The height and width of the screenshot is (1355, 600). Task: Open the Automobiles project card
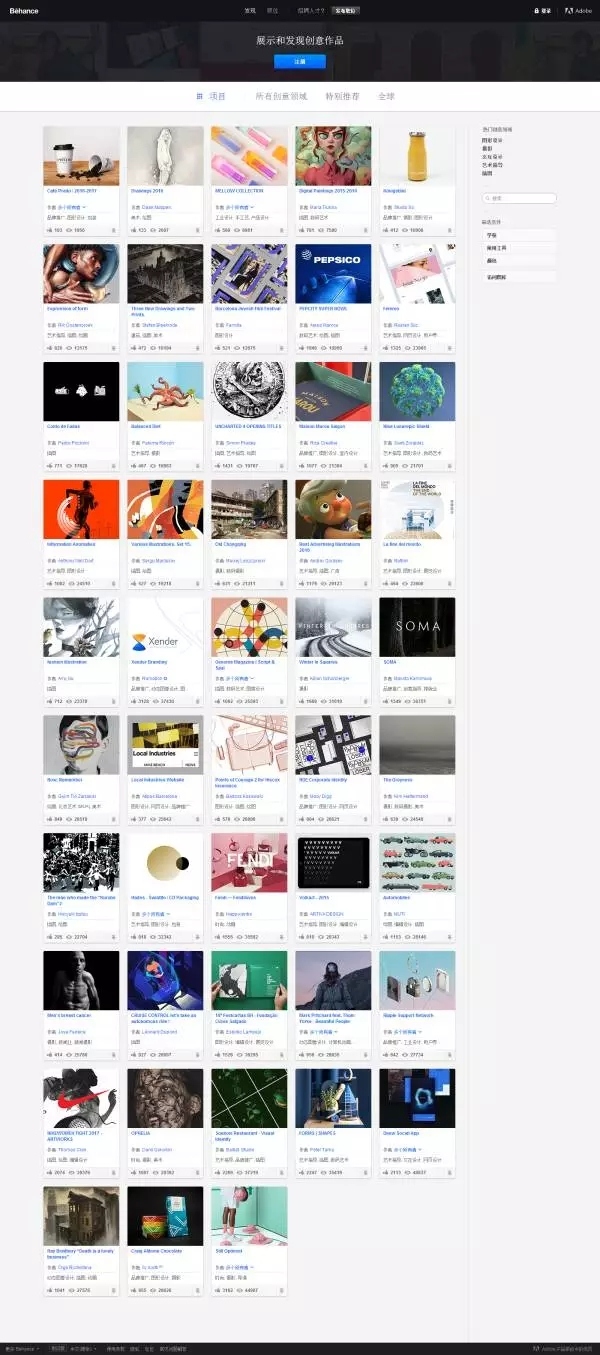pos(417,861)
